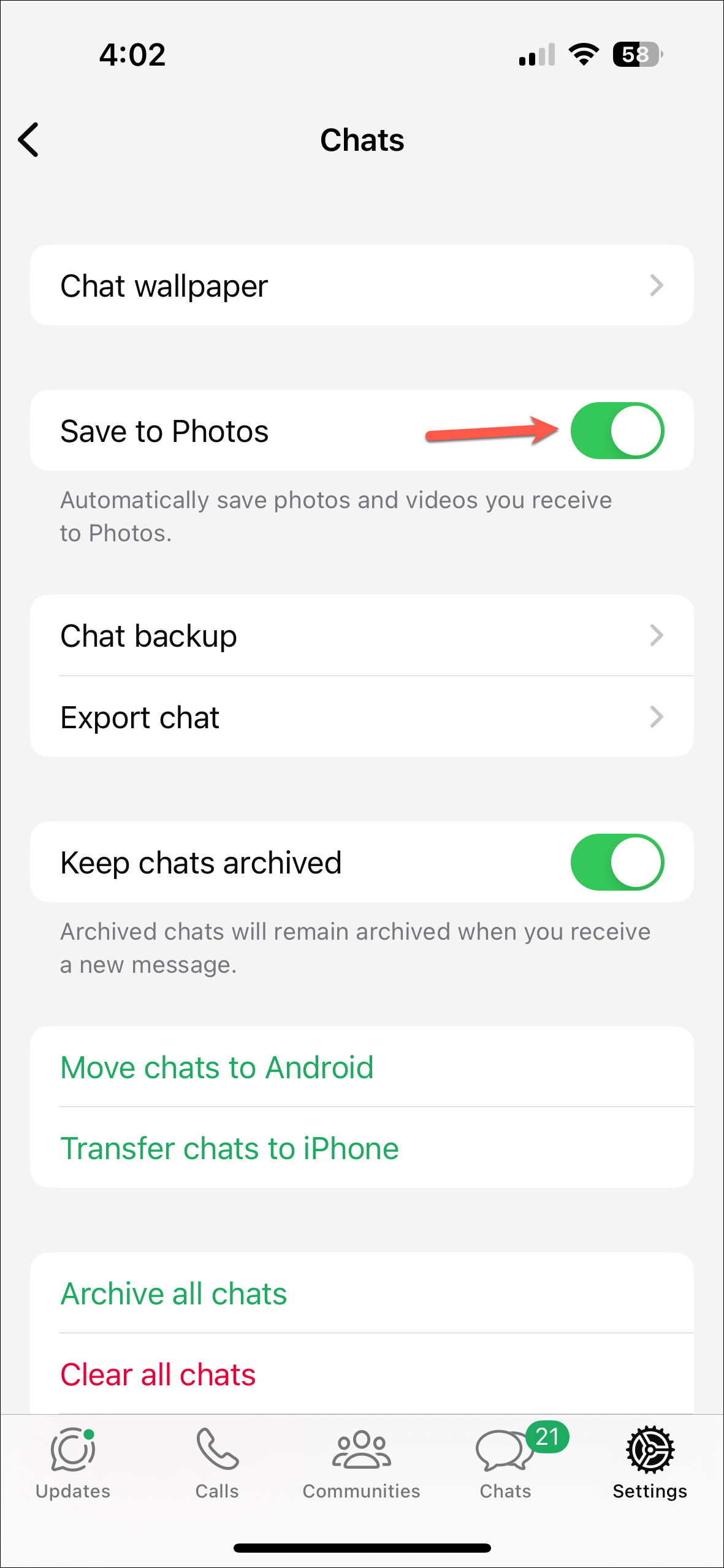Tap Clear all chats

tap(158, 1374)
